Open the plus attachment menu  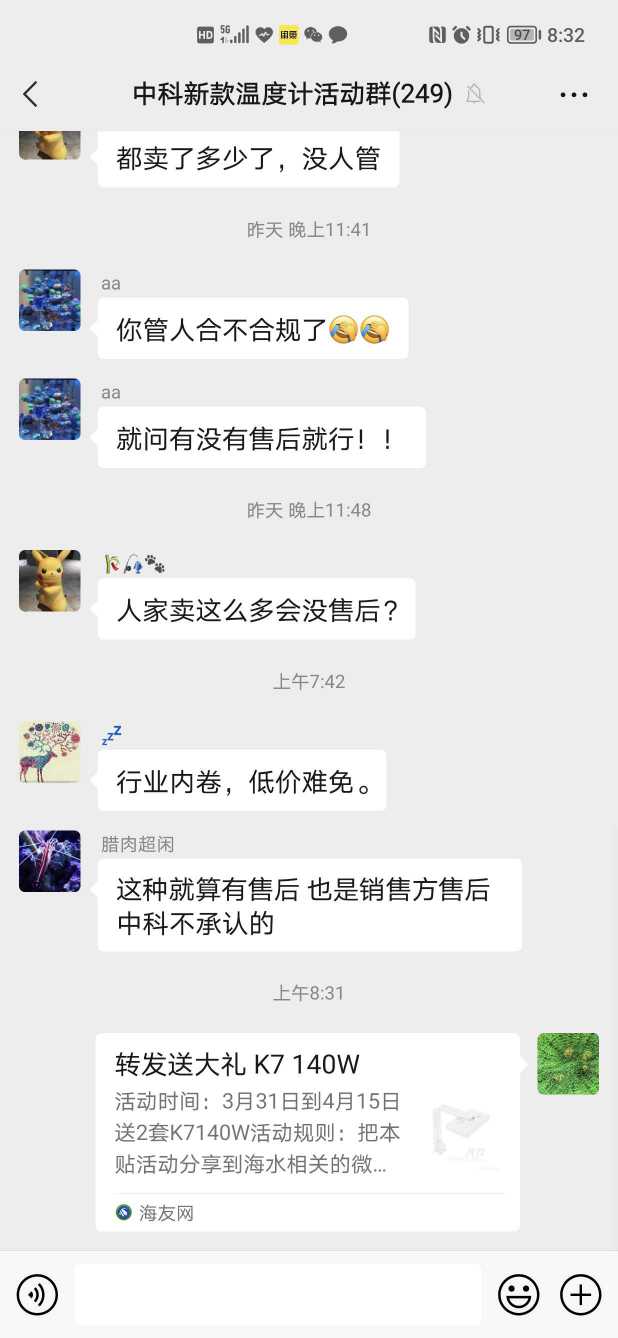580,1295
